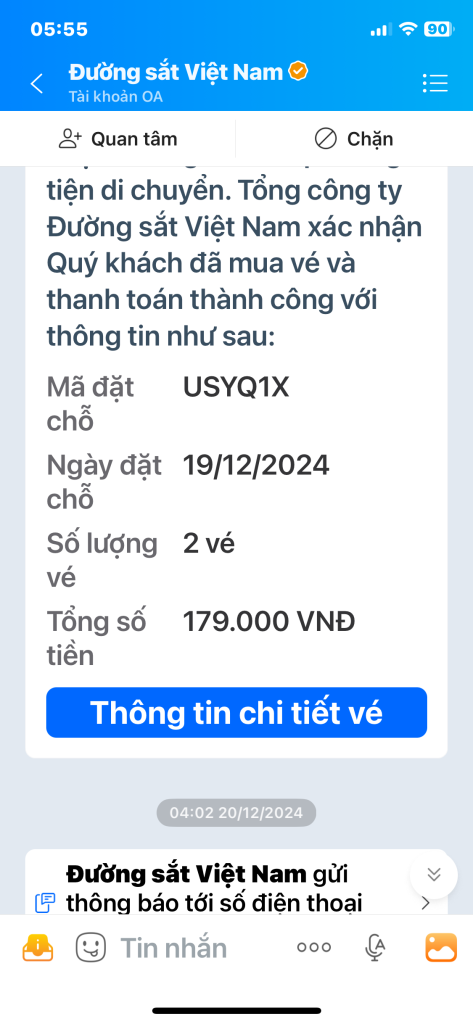Attach a photo from gallery
This screenshot has width=473, height=1024.
point(441,948)
